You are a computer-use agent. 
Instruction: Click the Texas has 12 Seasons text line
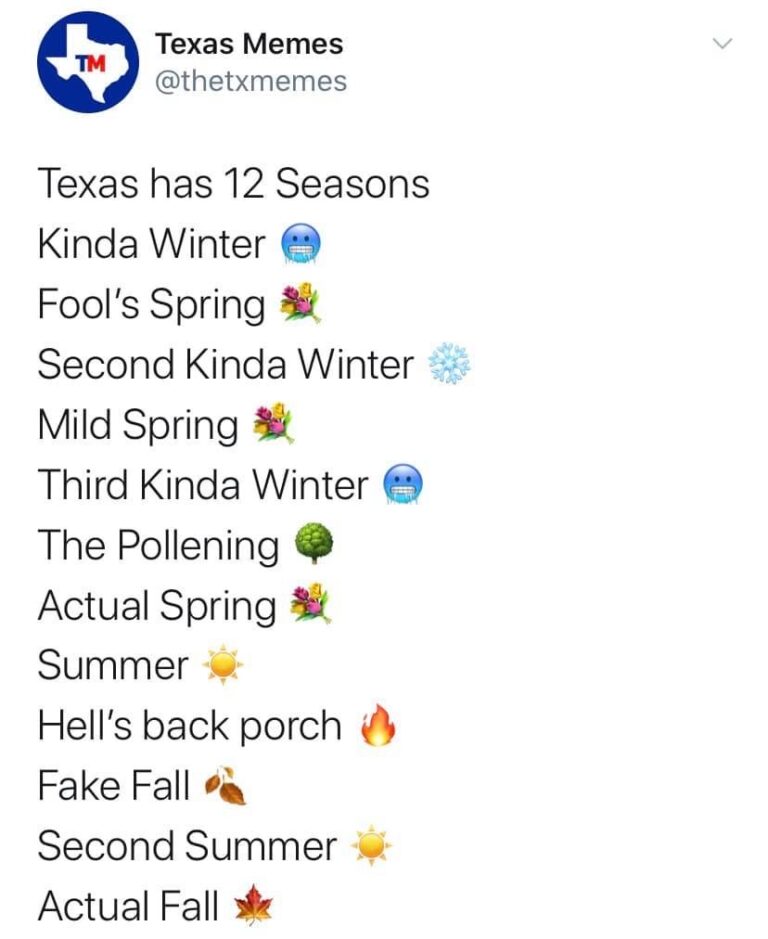[x=233, y=183]
